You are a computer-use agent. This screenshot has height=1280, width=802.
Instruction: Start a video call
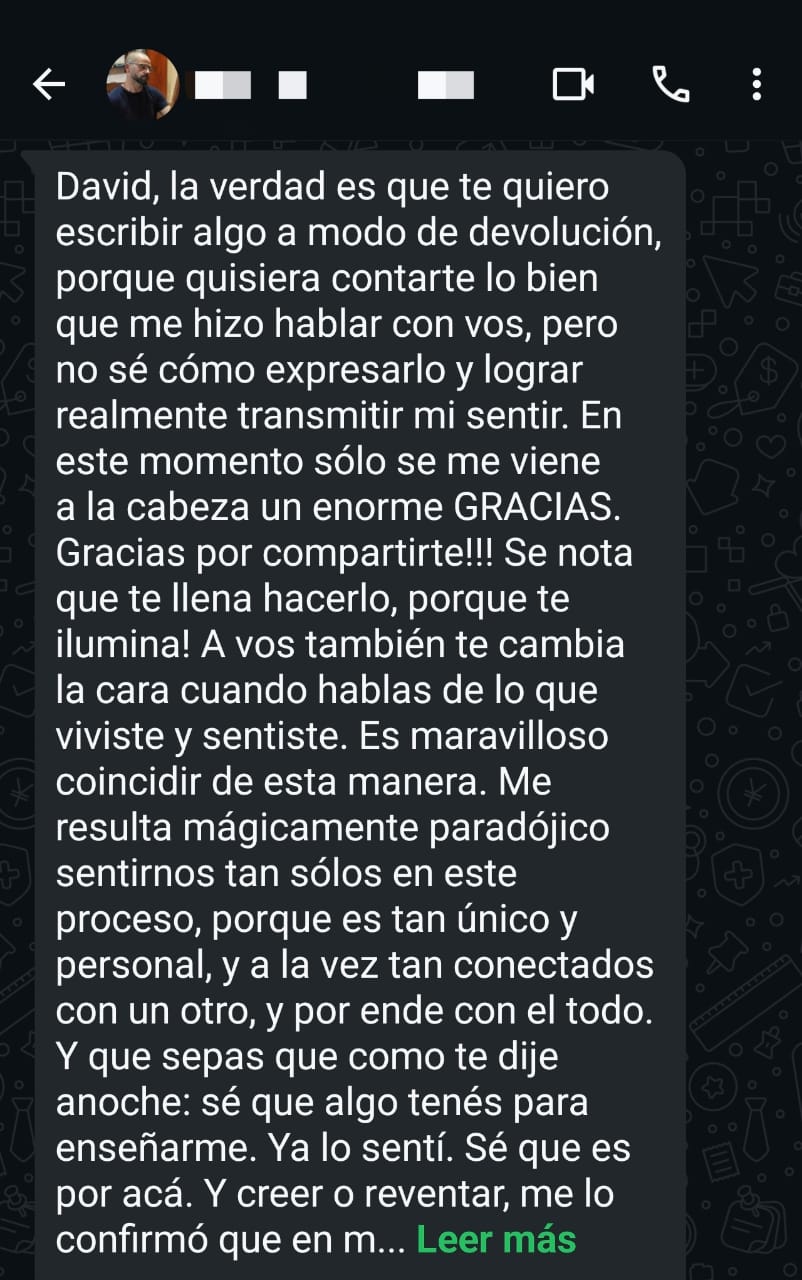(574, 85)
